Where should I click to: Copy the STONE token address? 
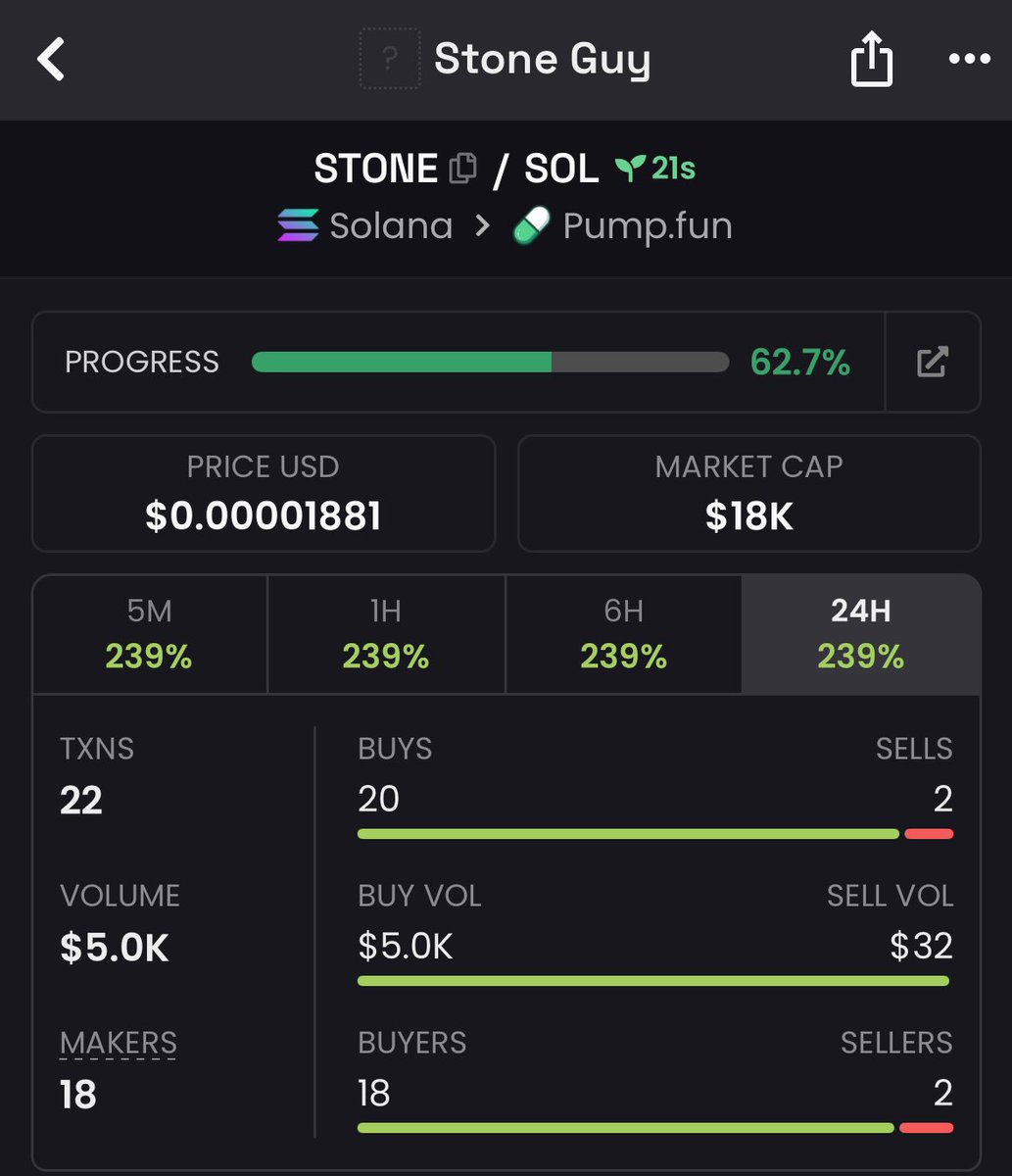pos(462,169)
